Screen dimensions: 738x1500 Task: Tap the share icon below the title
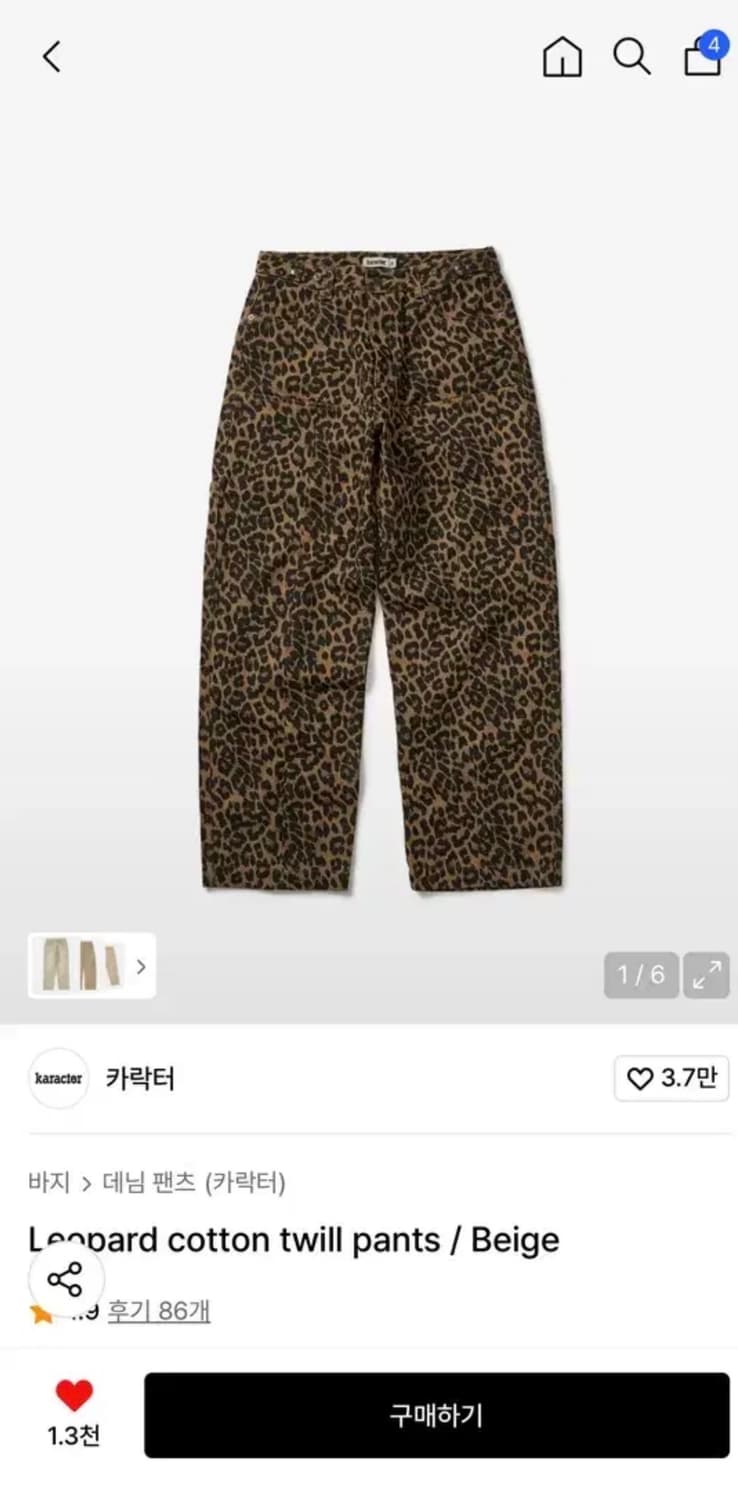click(x=66, y=1276)
